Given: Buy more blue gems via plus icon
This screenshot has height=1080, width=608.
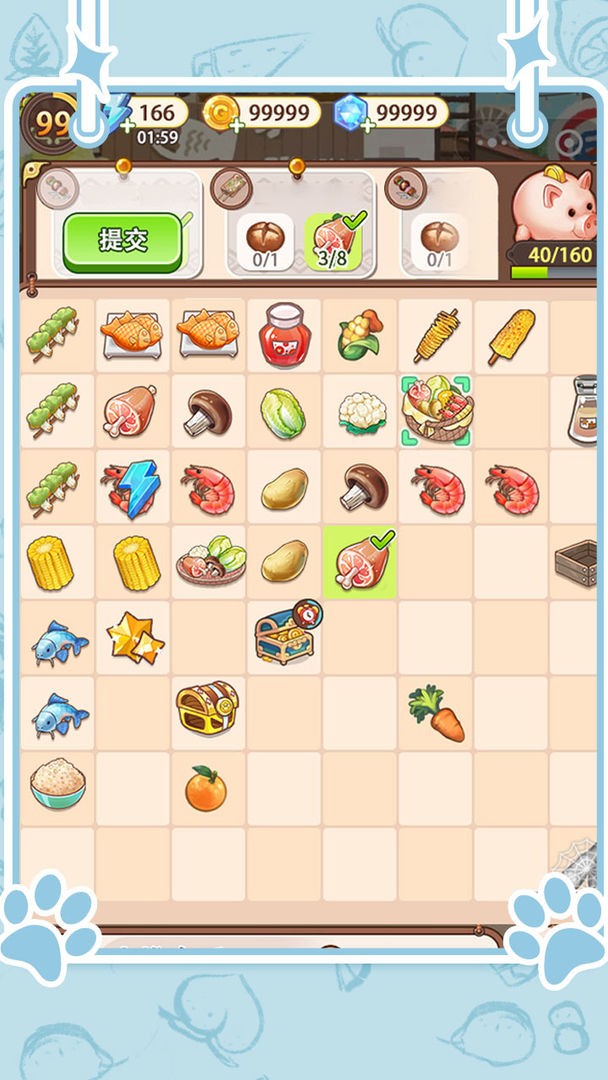Looking at the screenshot, I should [x=367, y=125].
